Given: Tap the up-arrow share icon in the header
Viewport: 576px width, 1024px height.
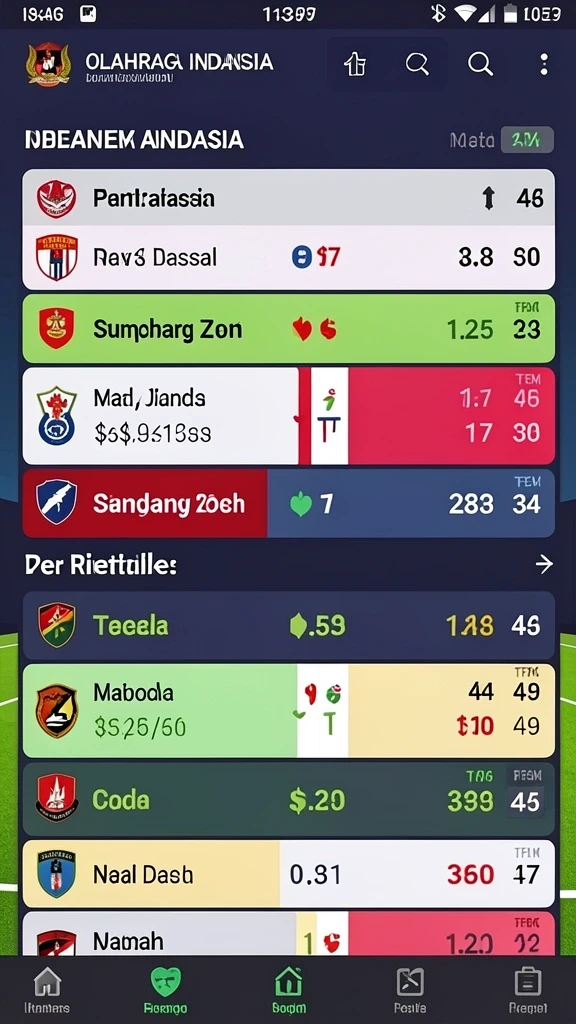Looking at the screenshot, I should pyautogui.click(x=355, y=64).
